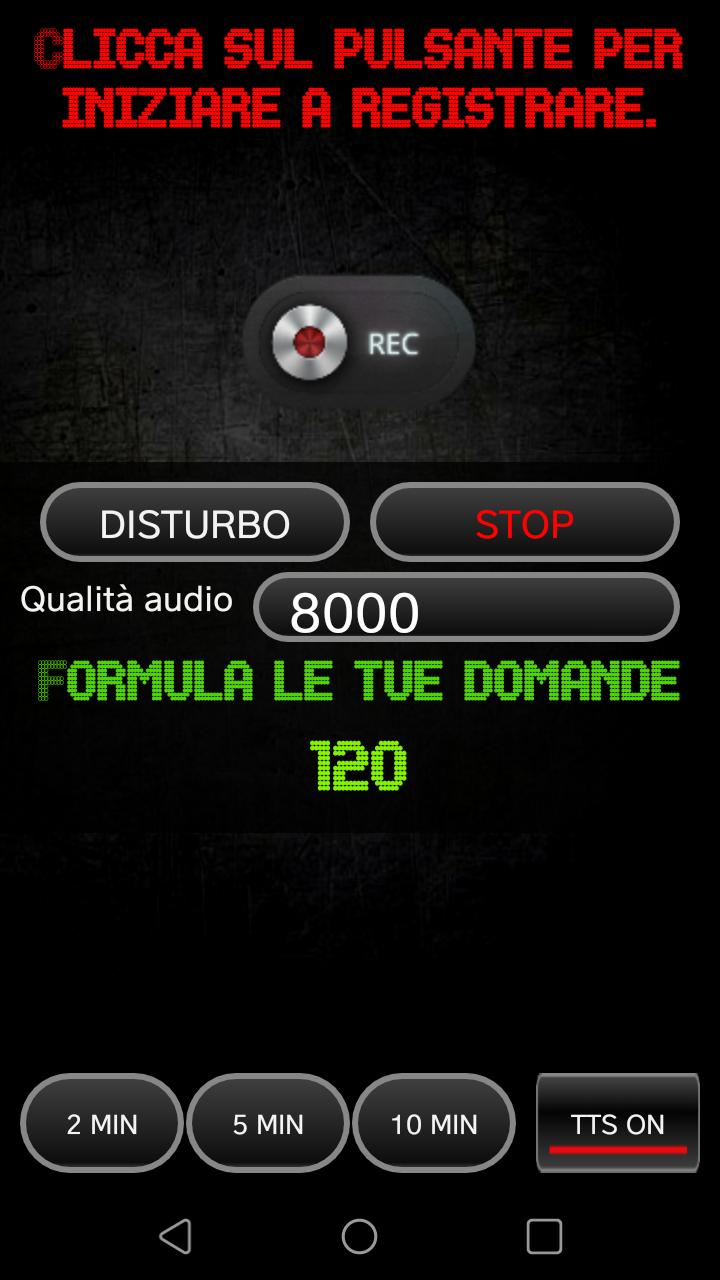Tap the DISTURBO button
Viewport: 720px width, 1280px height.
coord(195,523)
